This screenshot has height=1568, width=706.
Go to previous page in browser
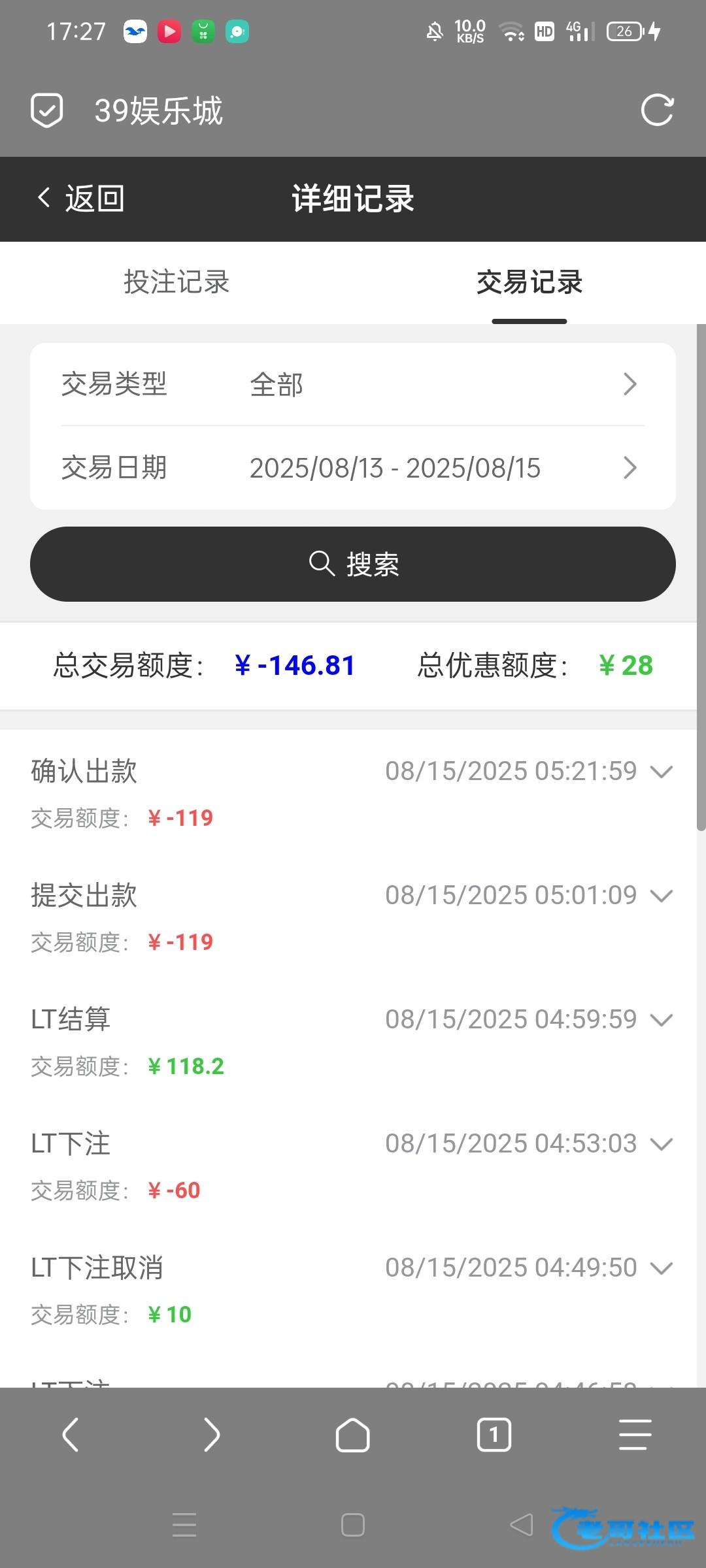[71, 1435]
